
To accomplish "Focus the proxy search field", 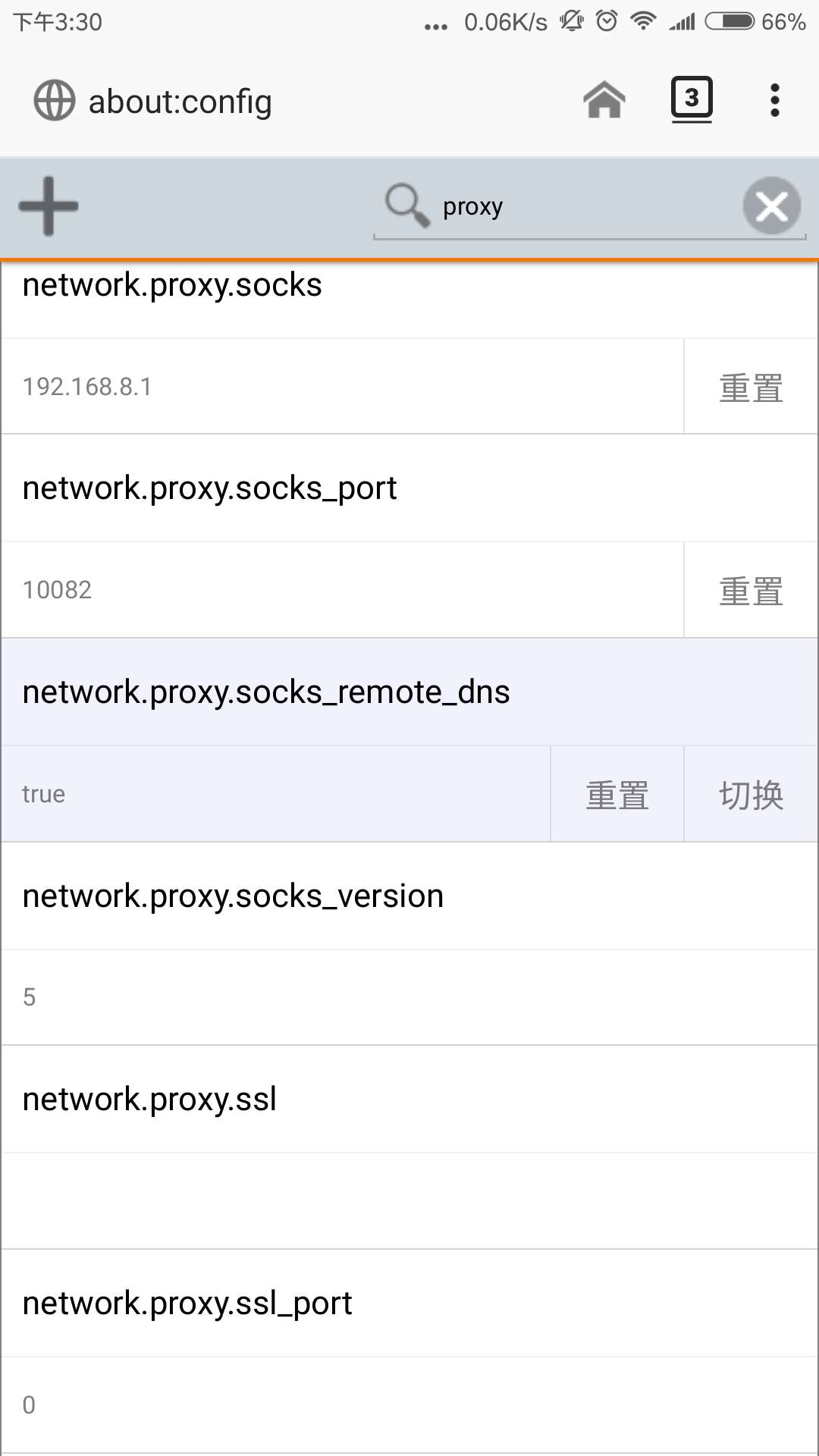I will point(576,206).
